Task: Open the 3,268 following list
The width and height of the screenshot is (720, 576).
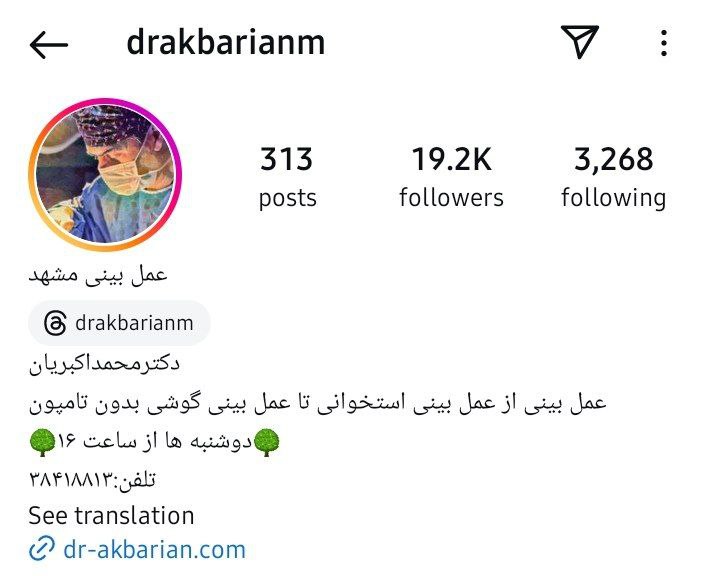Action: pyautogui.click(x=613, y=176)
